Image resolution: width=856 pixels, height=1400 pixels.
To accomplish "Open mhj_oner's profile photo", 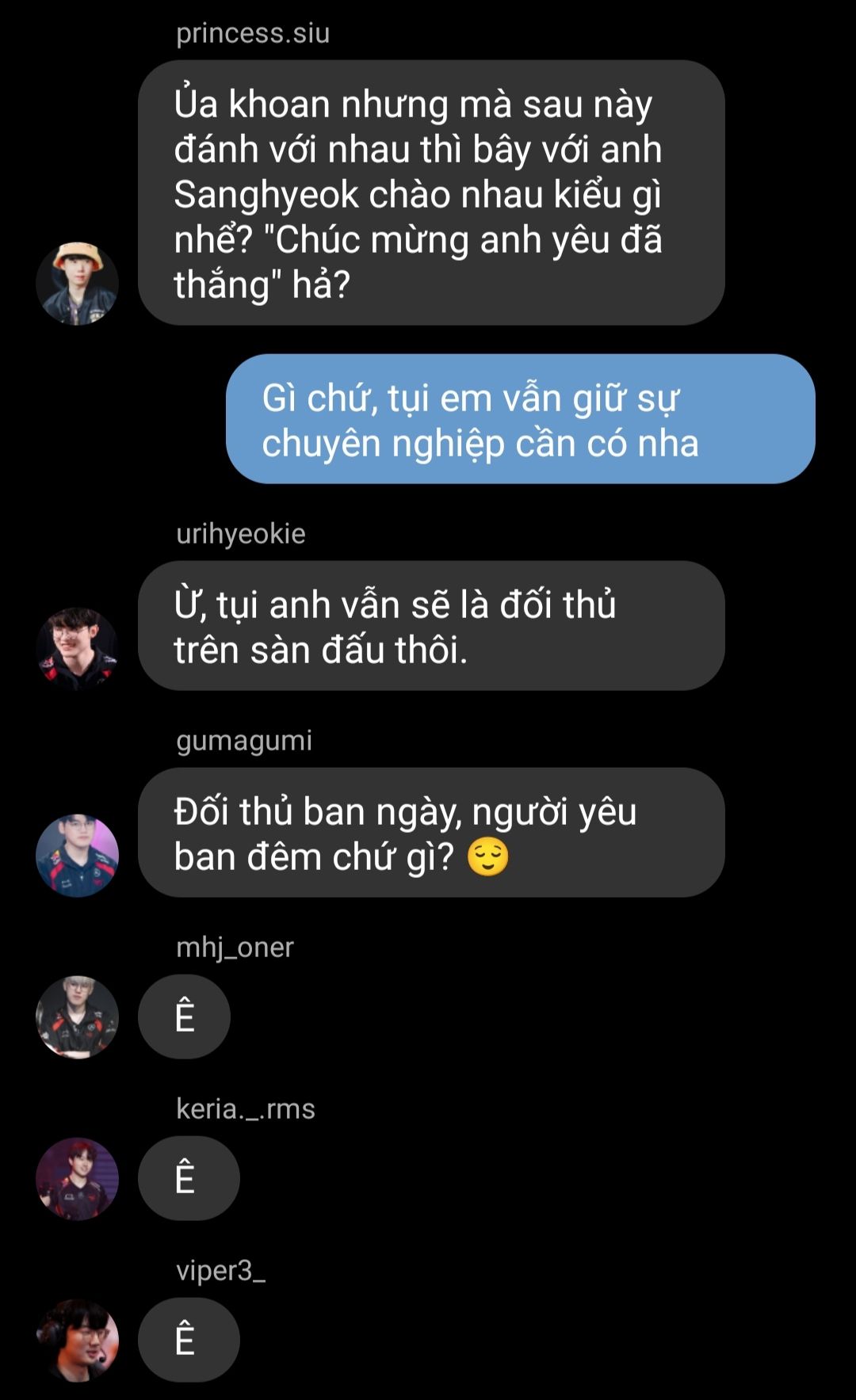I will click(77, 1017).
